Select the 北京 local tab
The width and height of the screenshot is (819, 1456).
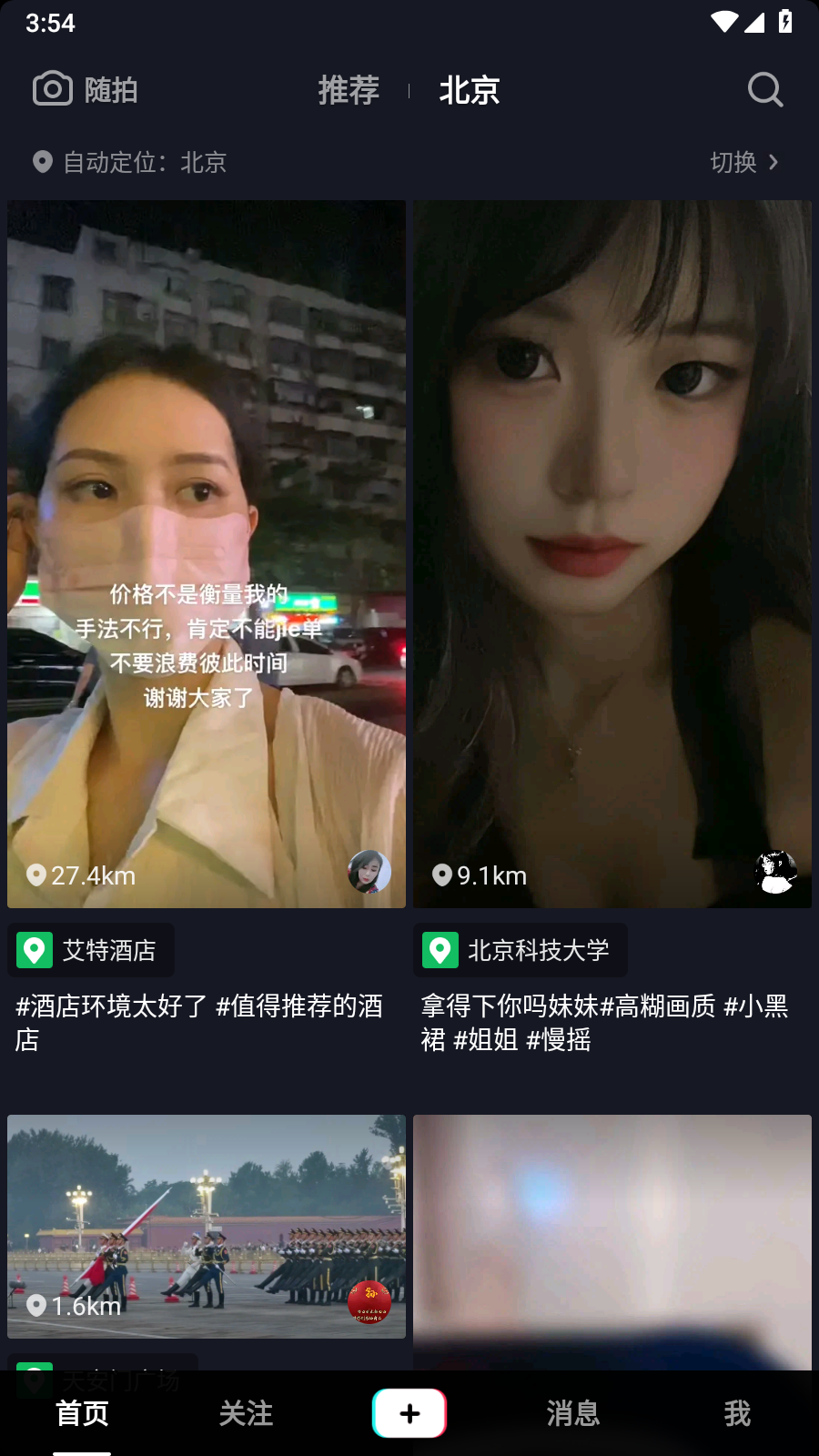[470, 90]
